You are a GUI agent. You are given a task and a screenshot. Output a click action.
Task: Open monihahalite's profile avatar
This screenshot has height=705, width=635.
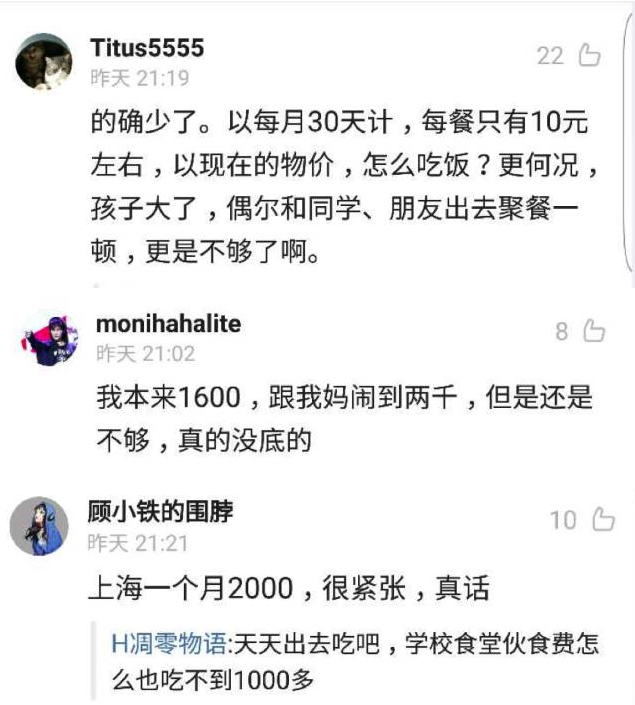click(x=49, y=339)
